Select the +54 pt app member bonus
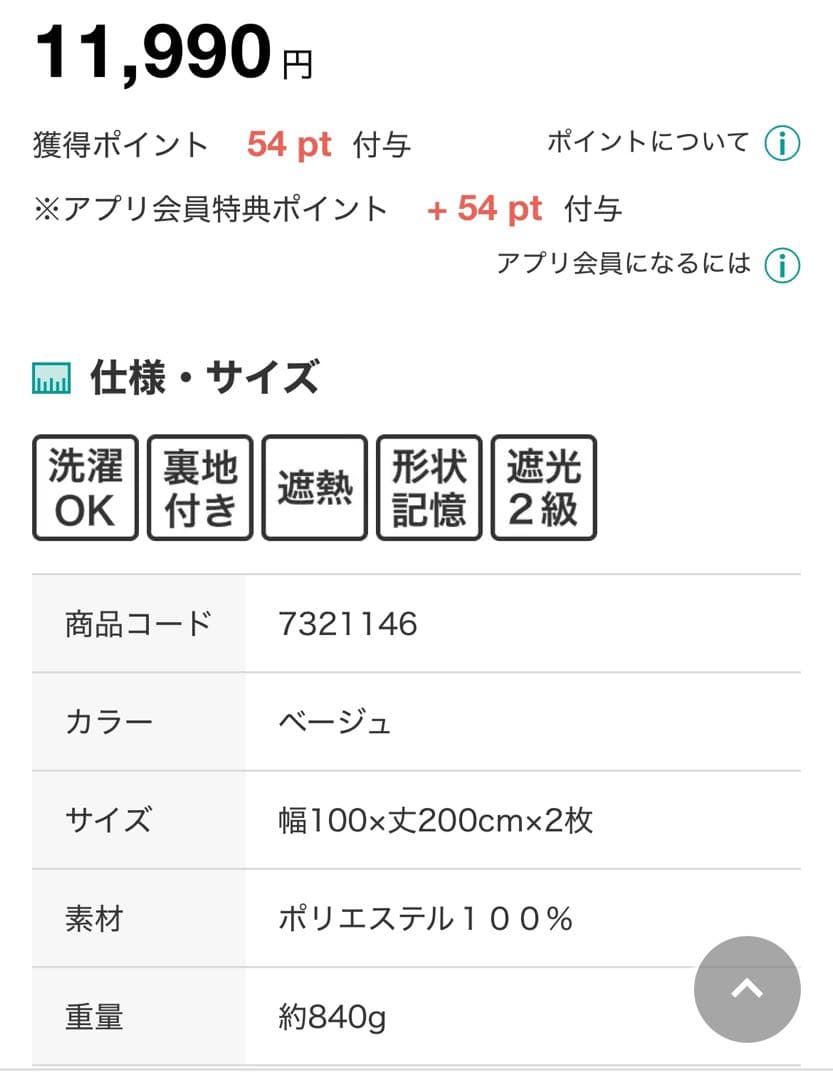Image resolution: width=833 pixels, height=1080 pixels. pos(486,209)
